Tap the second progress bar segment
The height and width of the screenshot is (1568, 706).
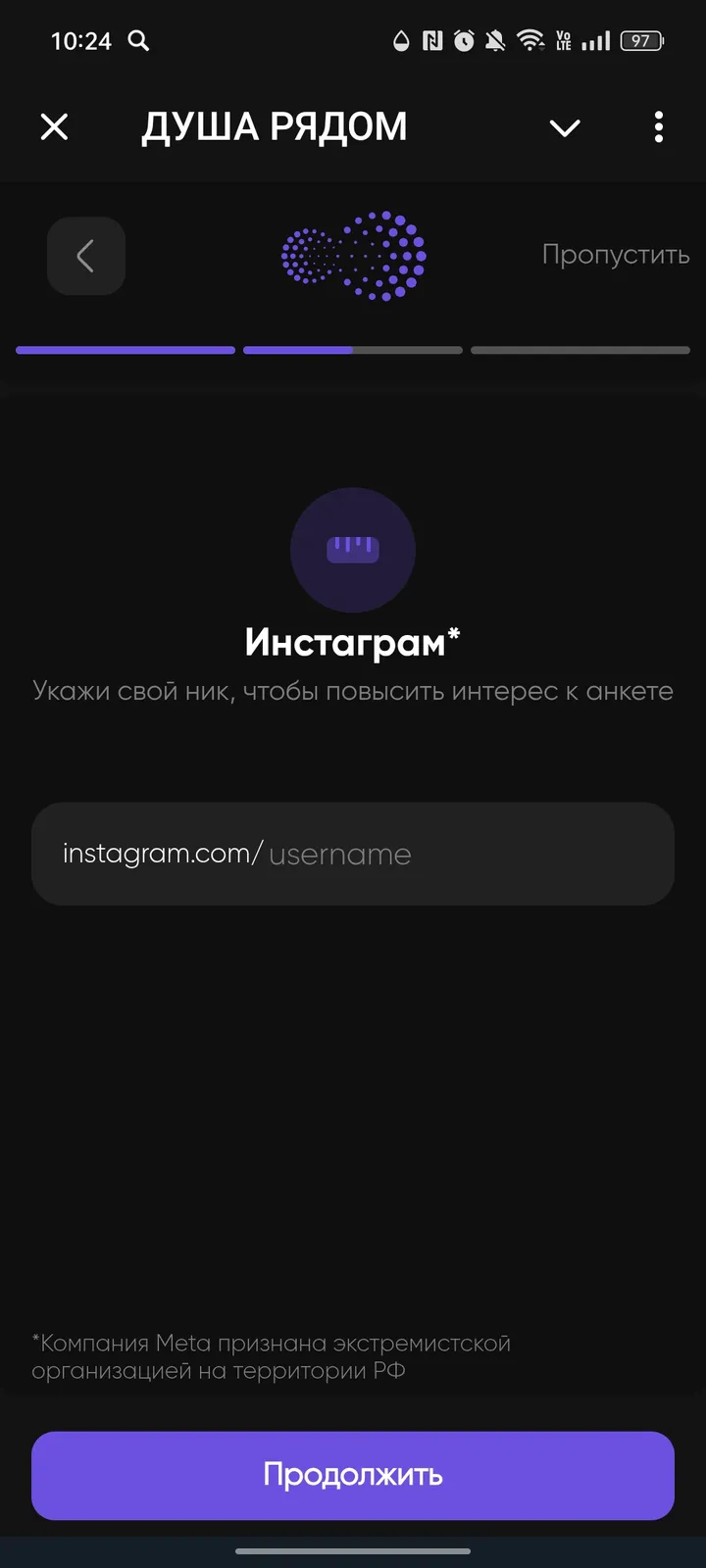(352, 349)
